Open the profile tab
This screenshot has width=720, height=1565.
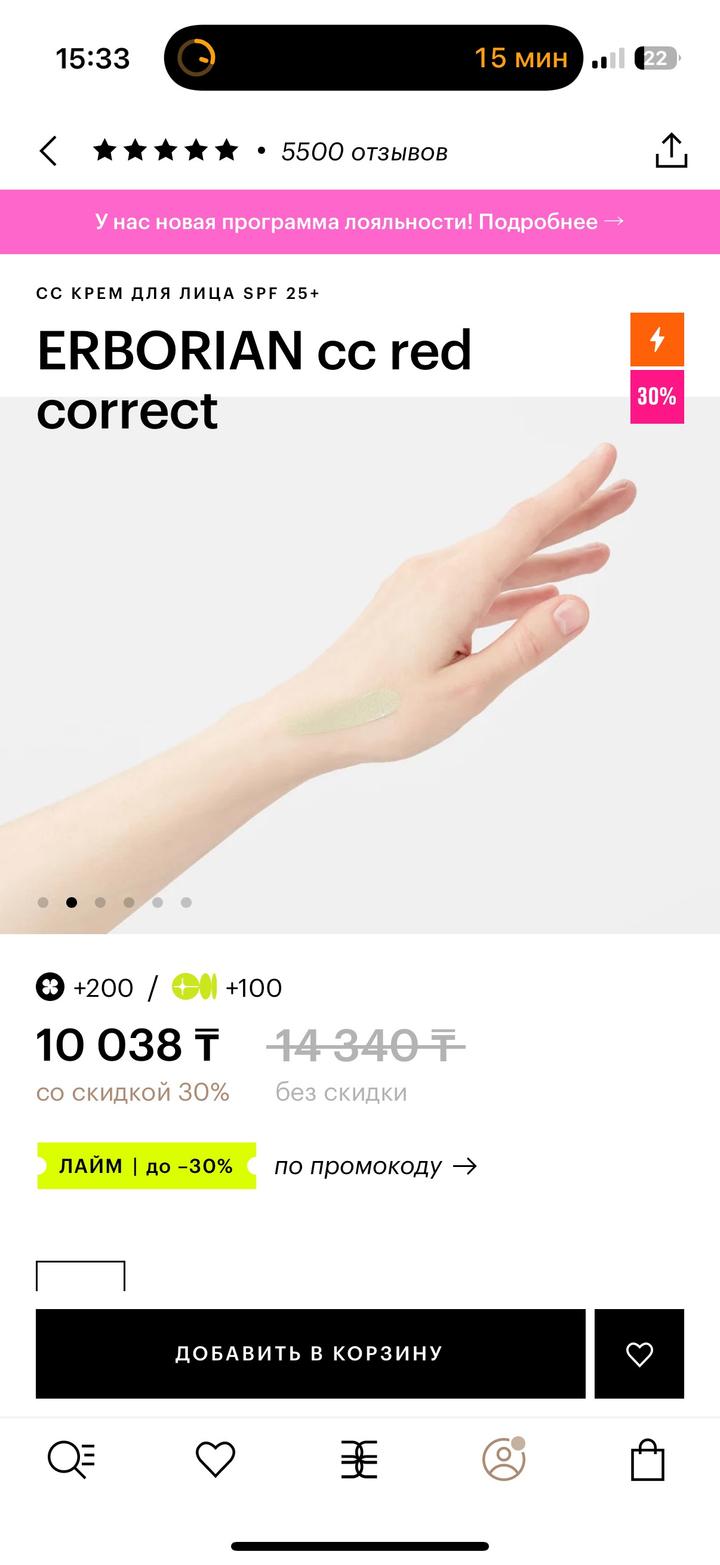pyautogui.click(x=503, y=1460)
